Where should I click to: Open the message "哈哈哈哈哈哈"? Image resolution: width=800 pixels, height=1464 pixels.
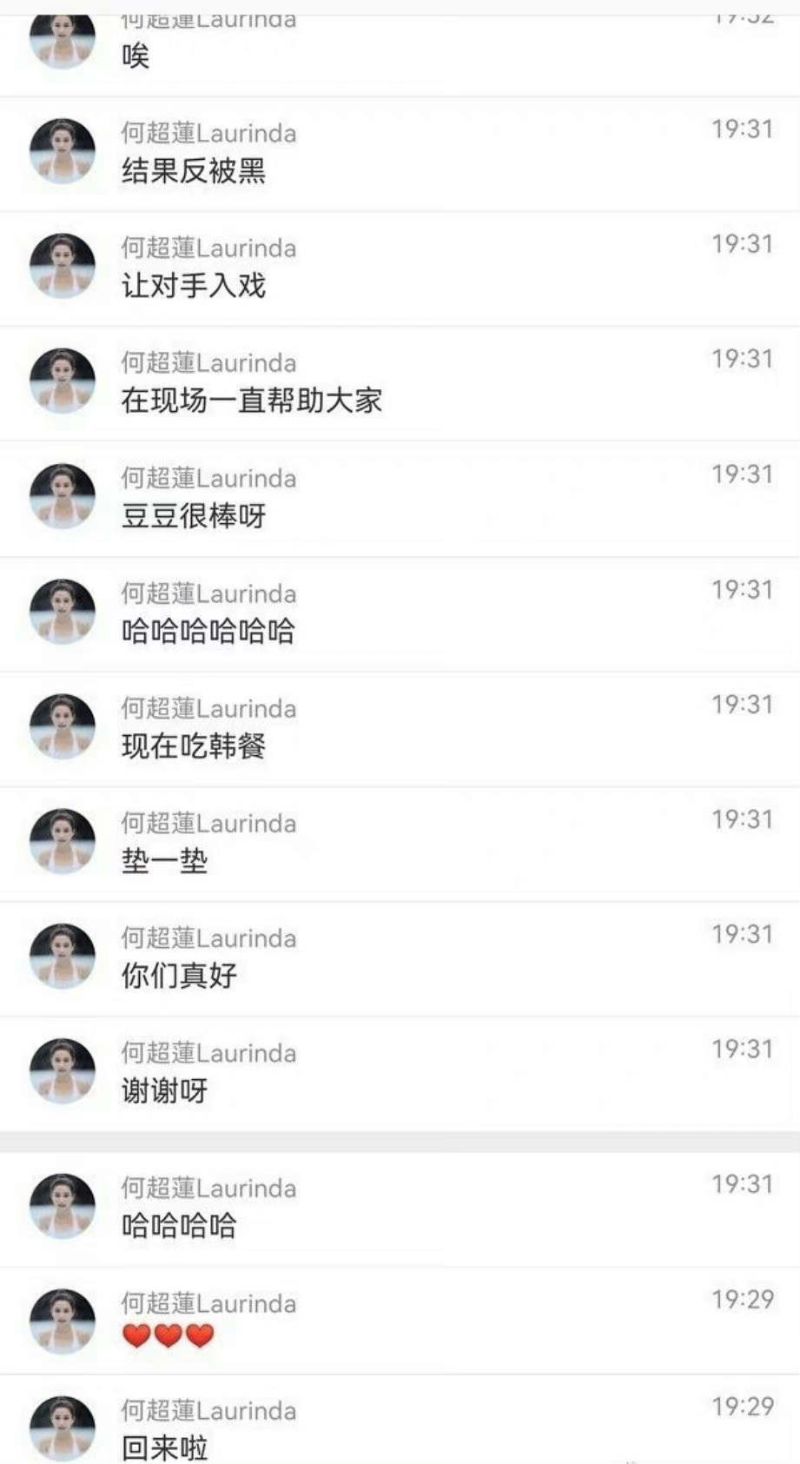click(208, 633)
